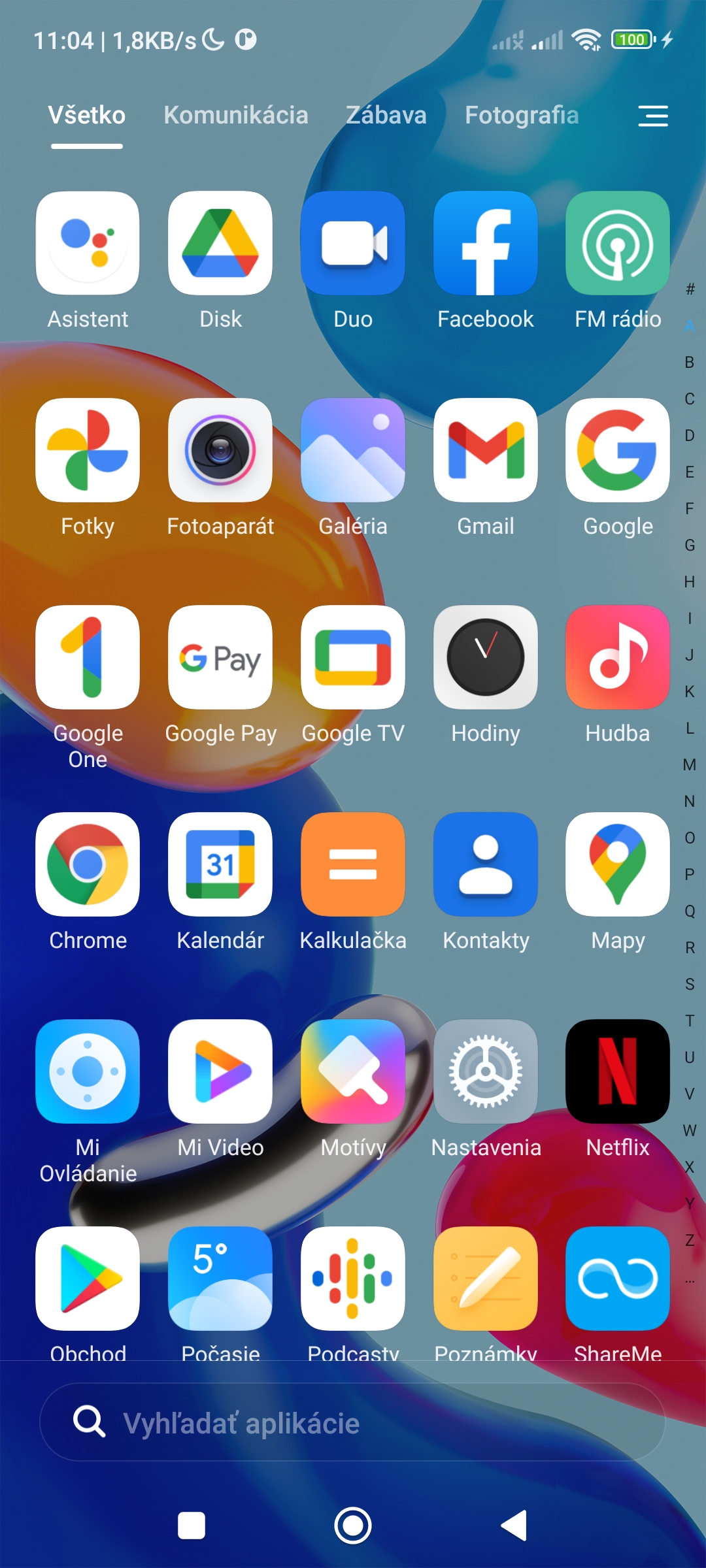
Task: Open the Kalkulačka app
Action: (x=353, y=865)
